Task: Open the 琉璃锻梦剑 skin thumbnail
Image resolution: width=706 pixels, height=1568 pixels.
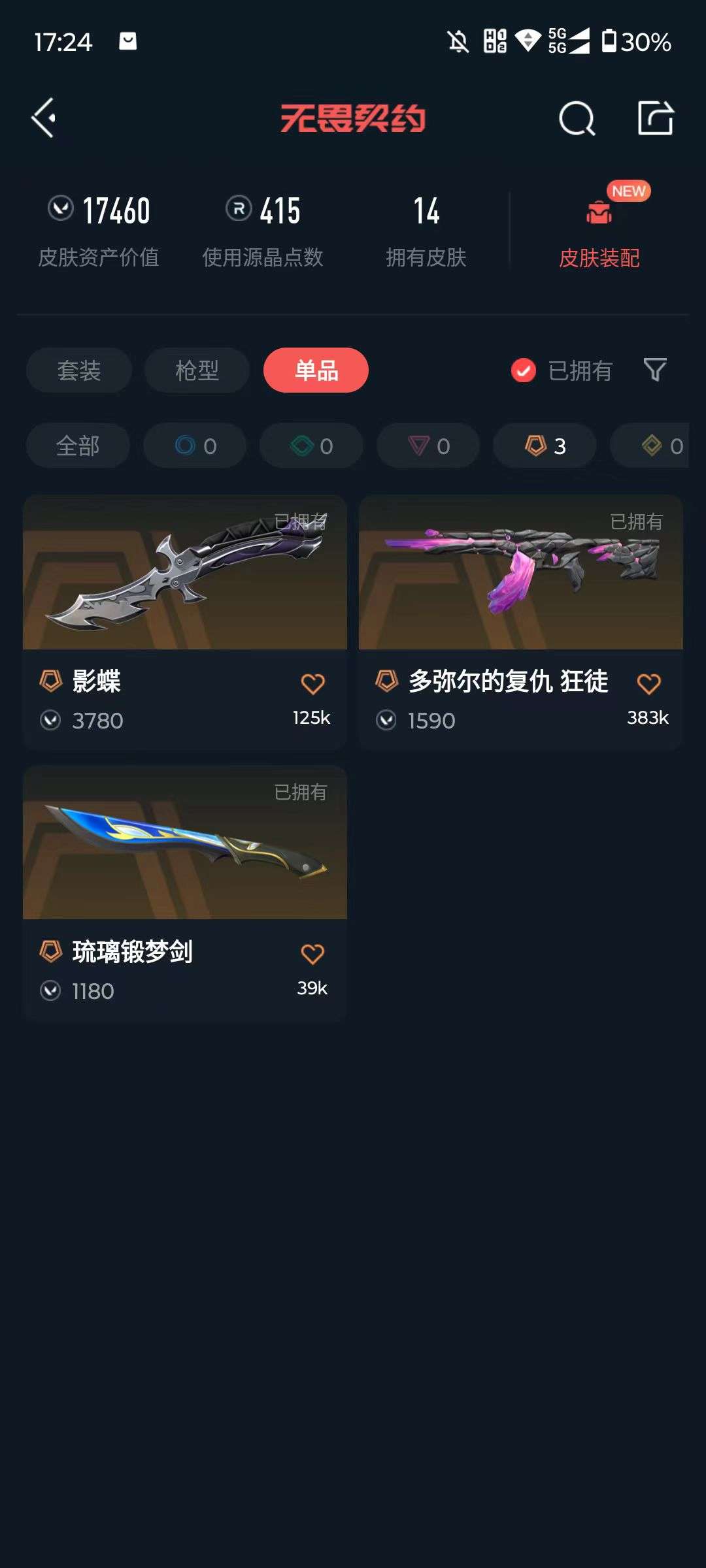Action: click(185, 846)
